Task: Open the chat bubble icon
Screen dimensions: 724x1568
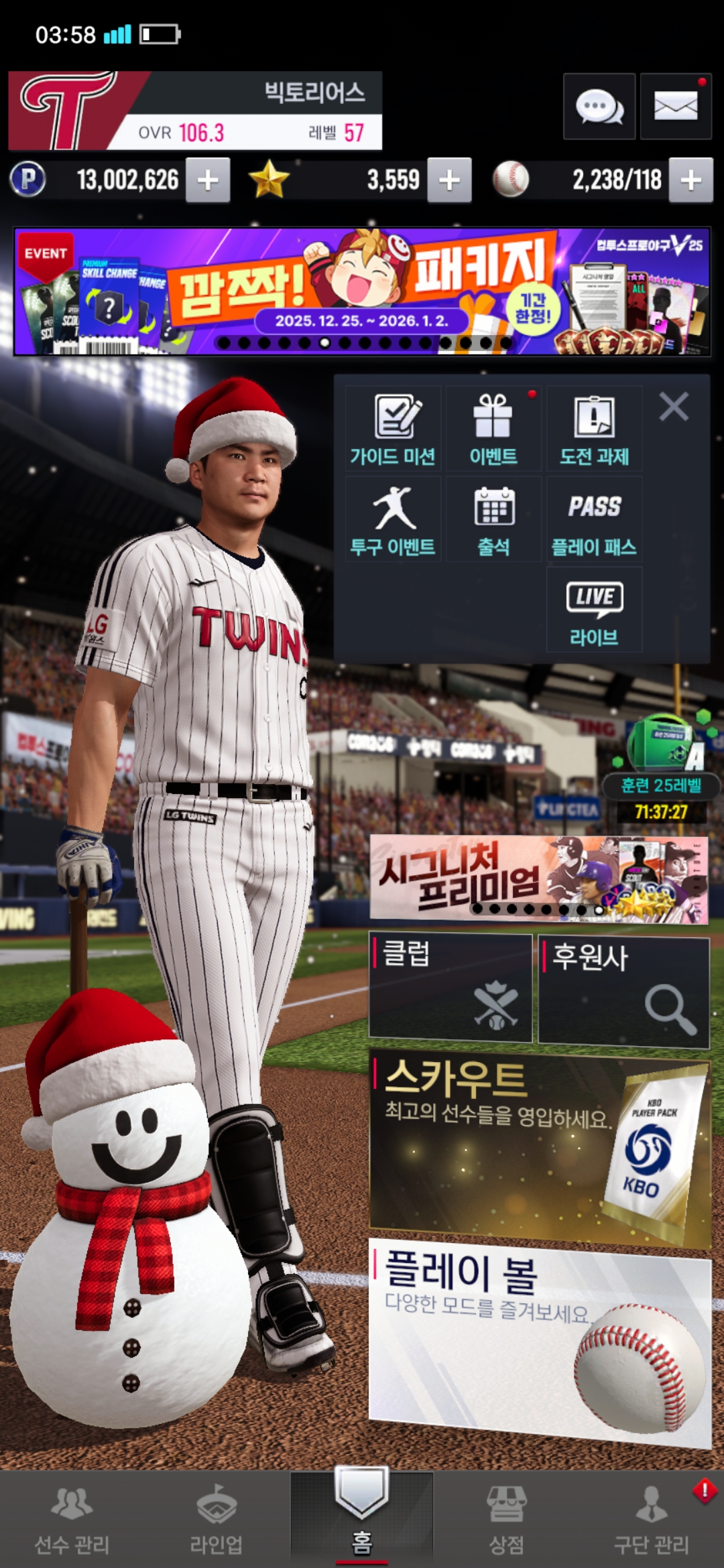Action: [599, 107]
